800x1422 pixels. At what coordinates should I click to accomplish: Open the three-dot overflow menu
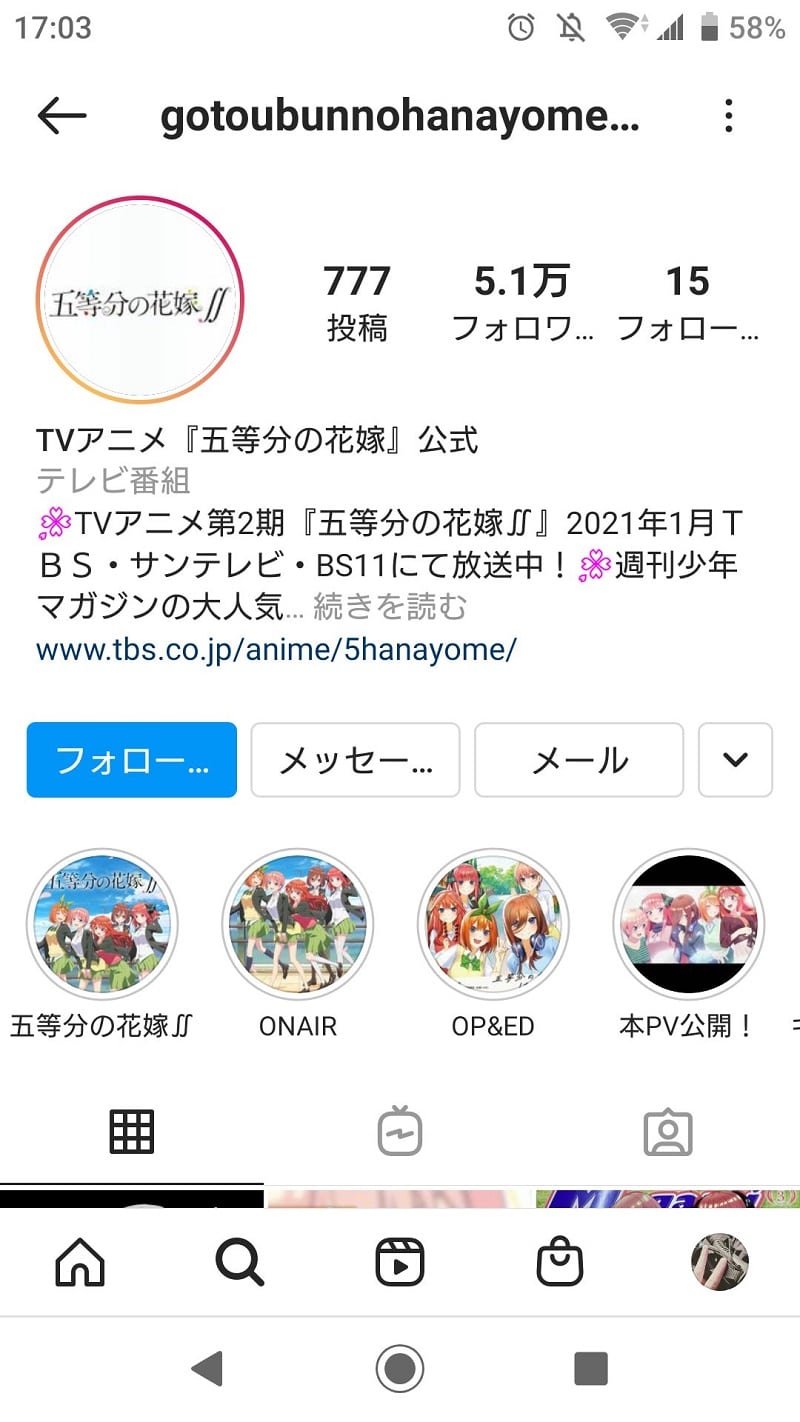coord(729,117)
